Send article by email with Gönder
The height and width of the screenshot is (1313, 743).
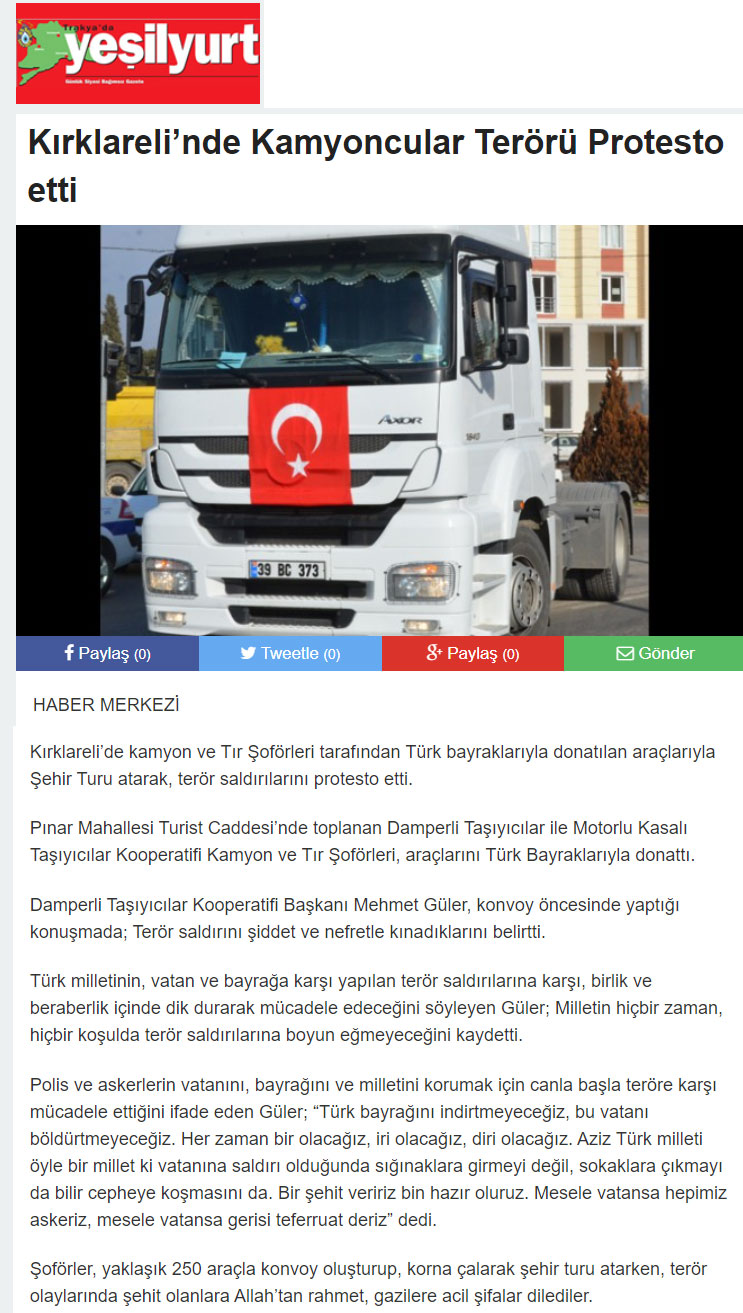654,653
